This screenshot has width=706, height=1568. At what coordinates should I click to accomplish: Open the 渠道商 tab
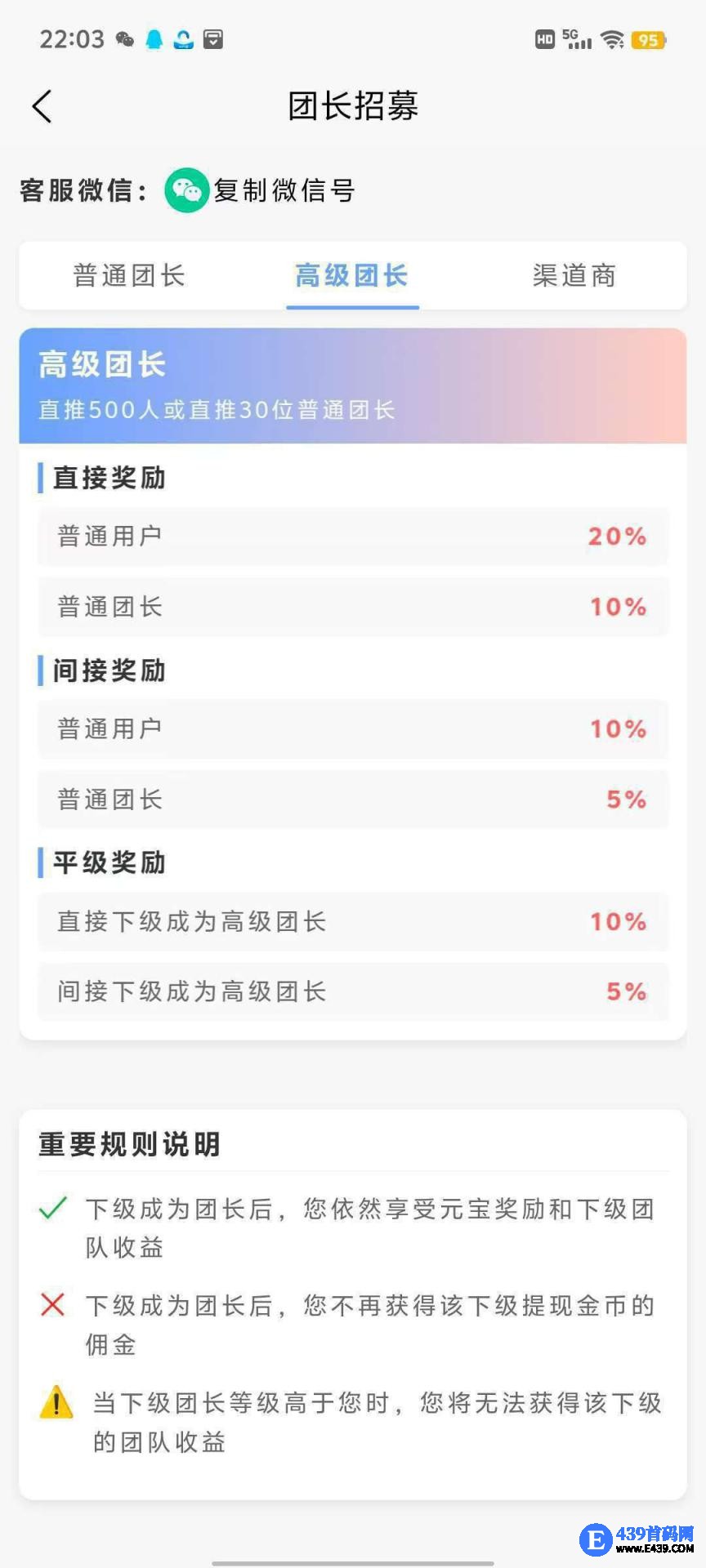tap(574, 276)
